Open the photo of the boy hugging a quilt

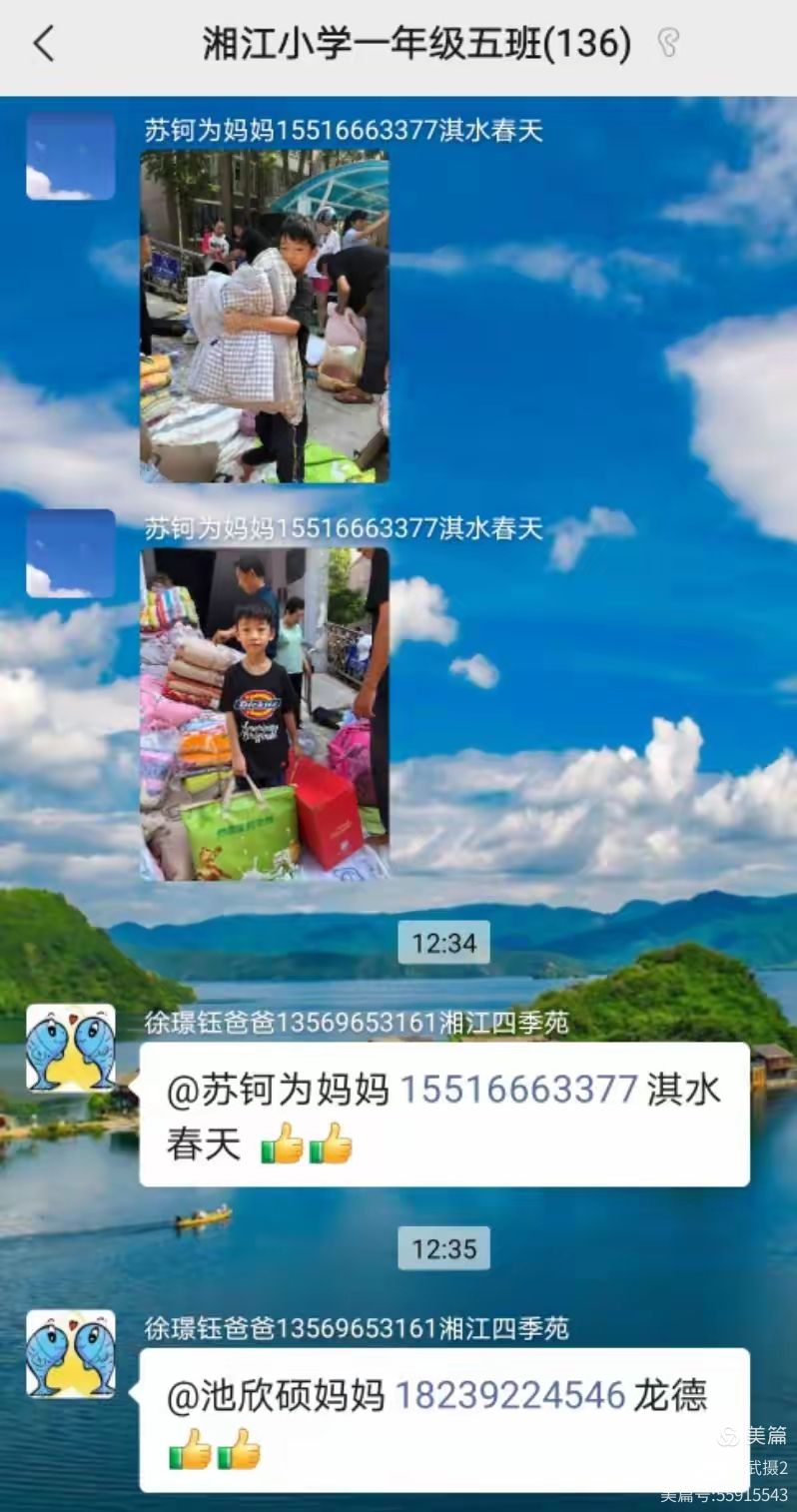(x=264, y=317)
